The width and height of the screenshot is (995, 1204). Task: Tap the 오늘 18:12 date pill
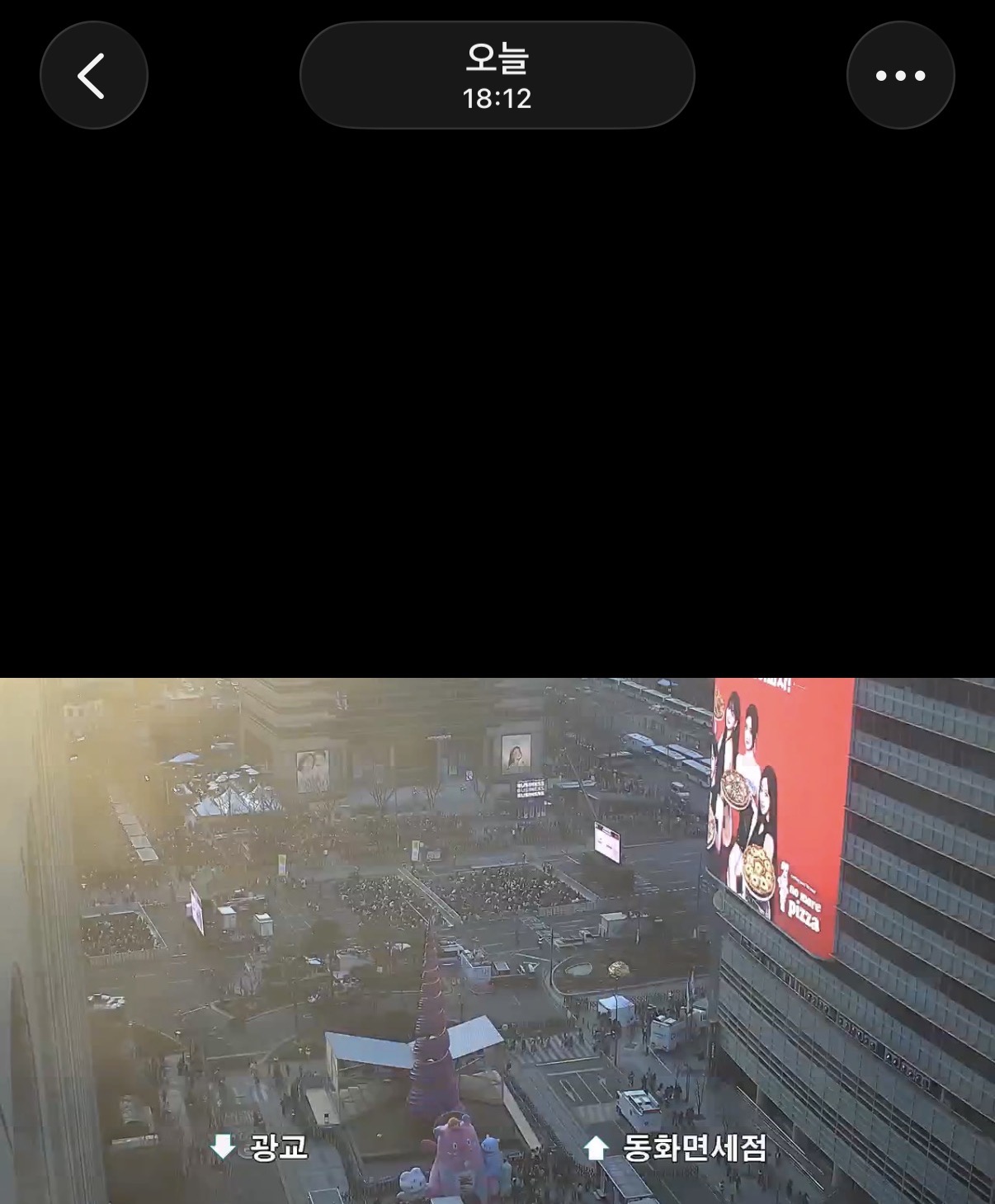click(497, 75)
